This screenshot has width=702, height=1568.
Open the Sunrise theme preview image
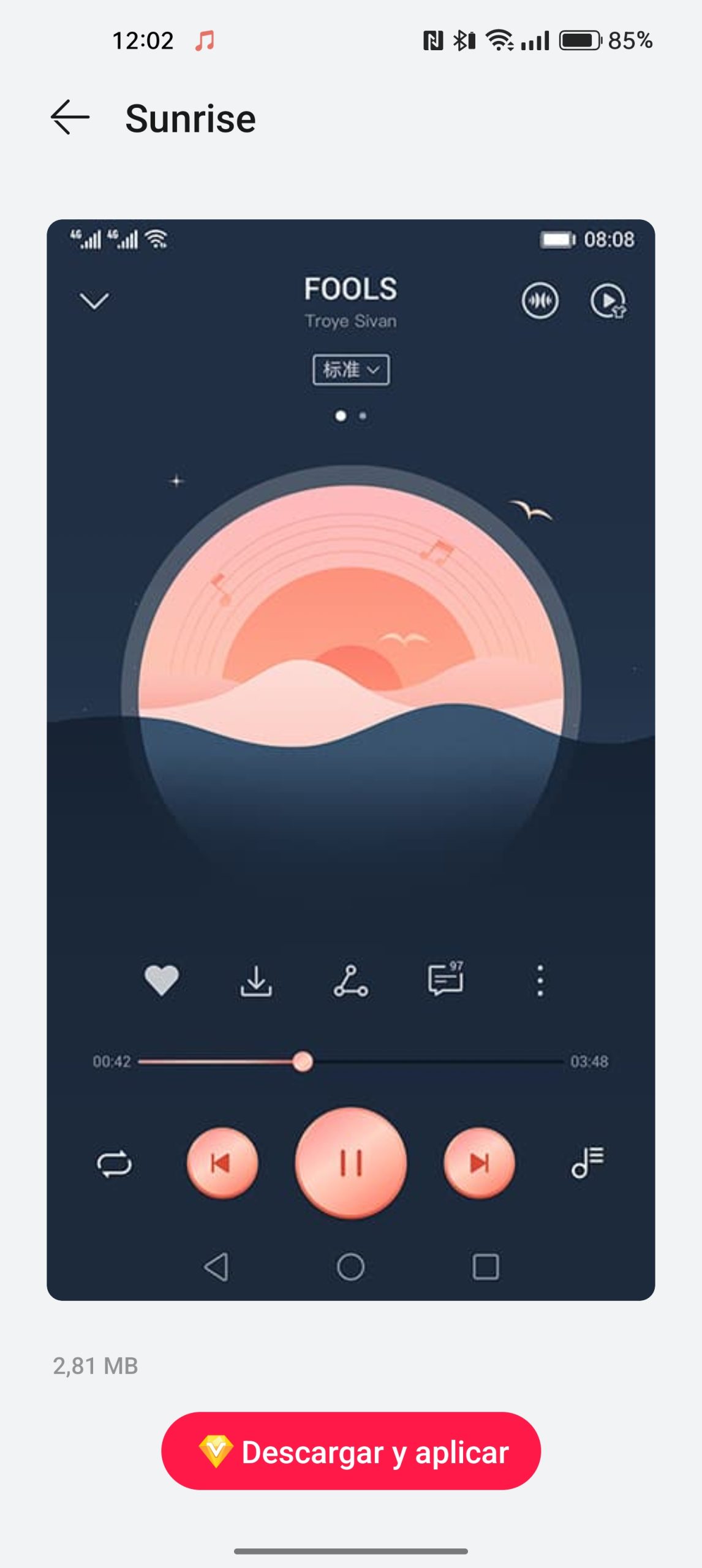[x=351, y=759]
